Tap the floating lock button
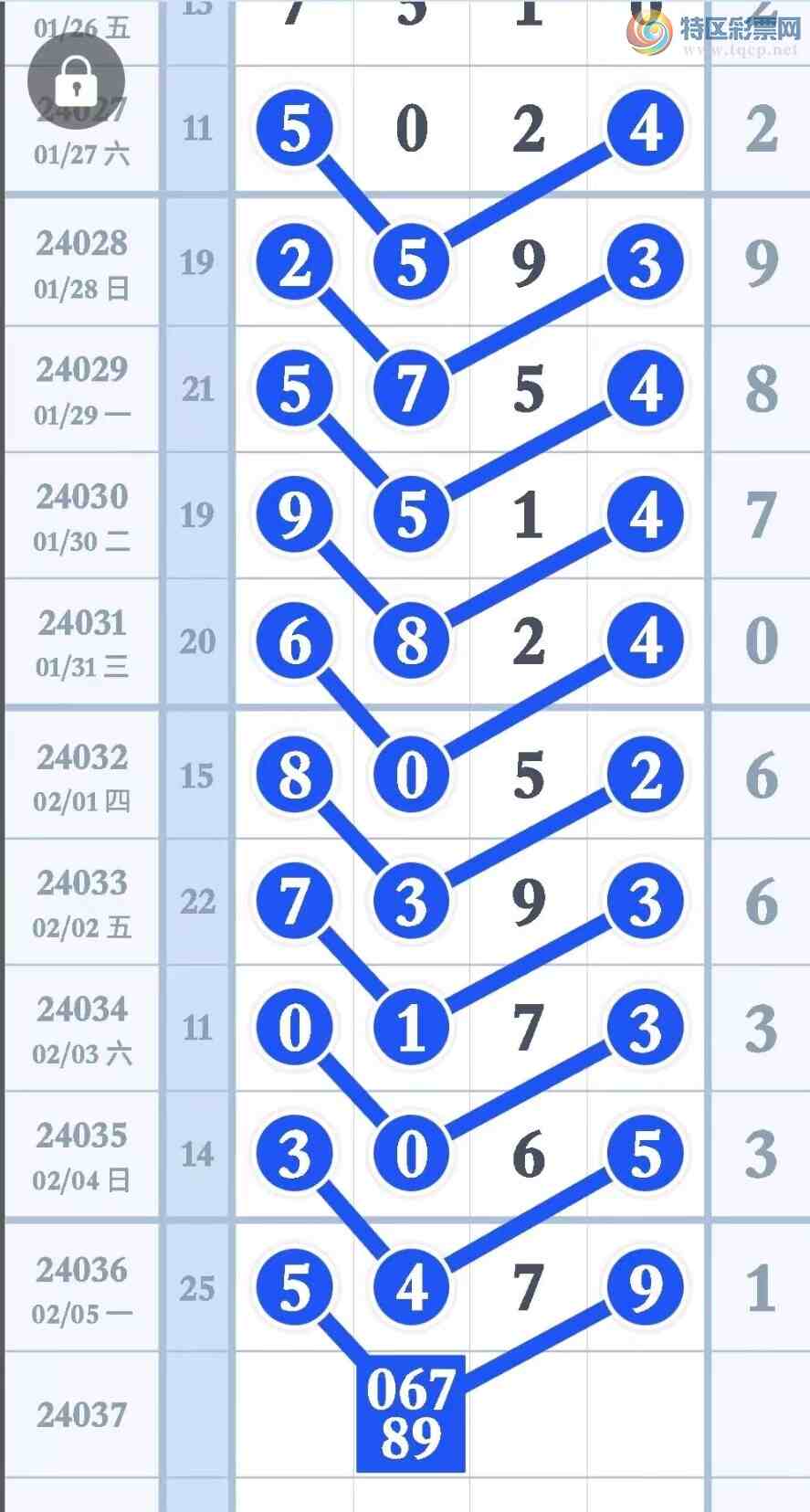Image resolution: width=810 pixels, height=1512 pixels. pyautogui.click(x=76, y=81)
